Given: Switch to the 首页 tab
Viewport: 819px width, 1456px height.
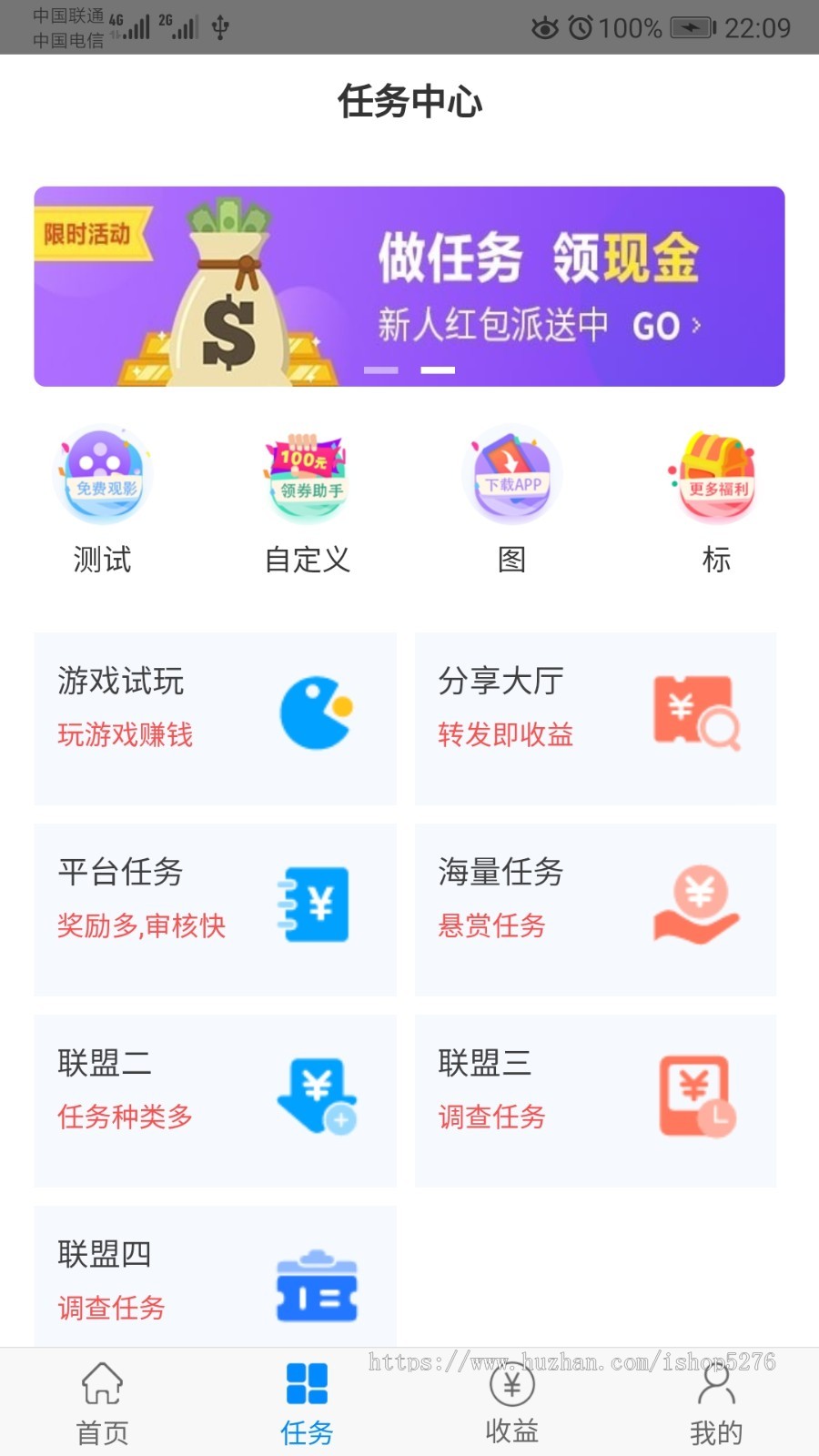Looking at the screenshot, I should point(102,1401).
